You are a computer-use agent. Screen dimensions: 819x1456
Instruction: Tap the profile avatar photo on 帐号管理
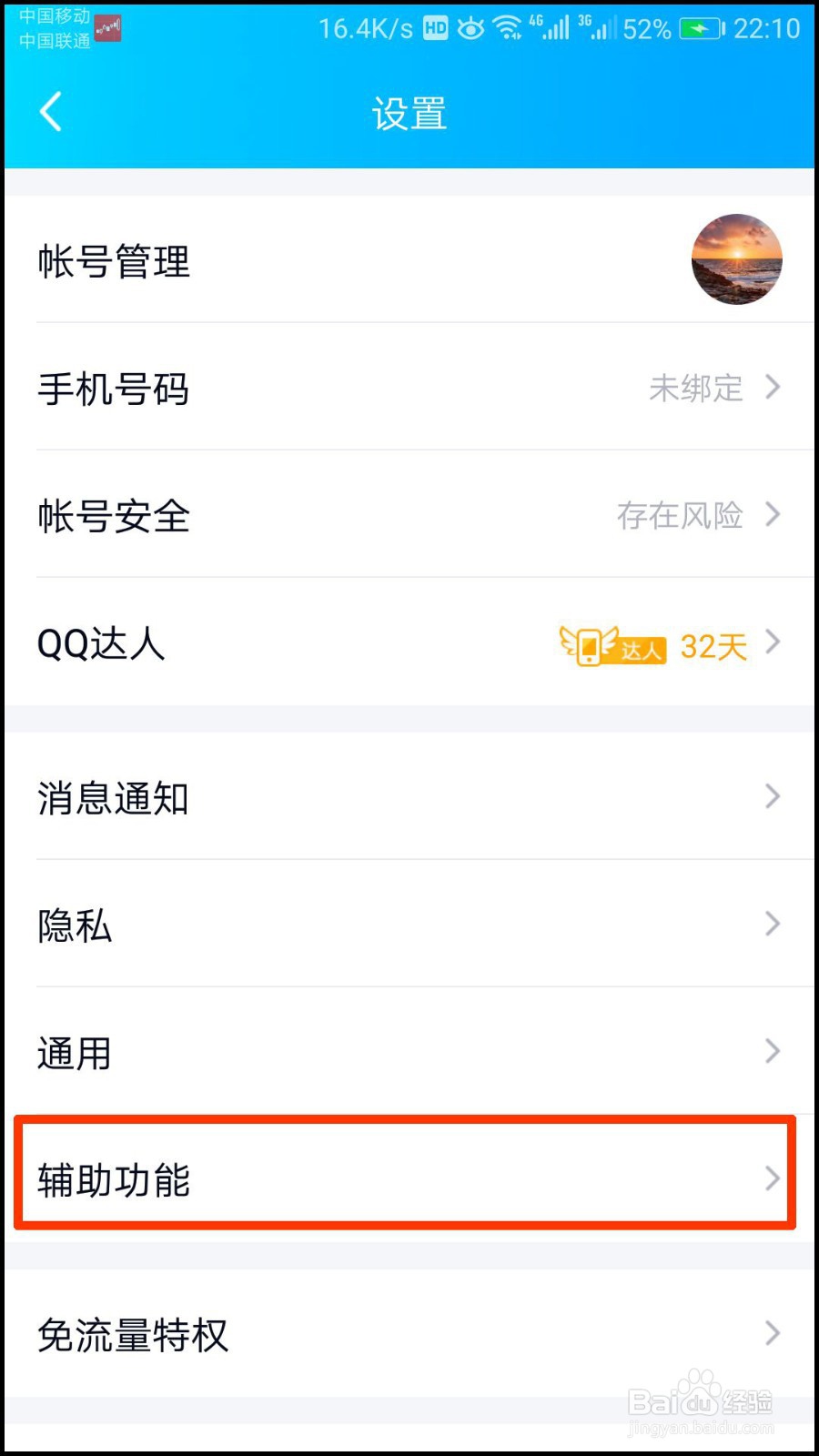737,259
